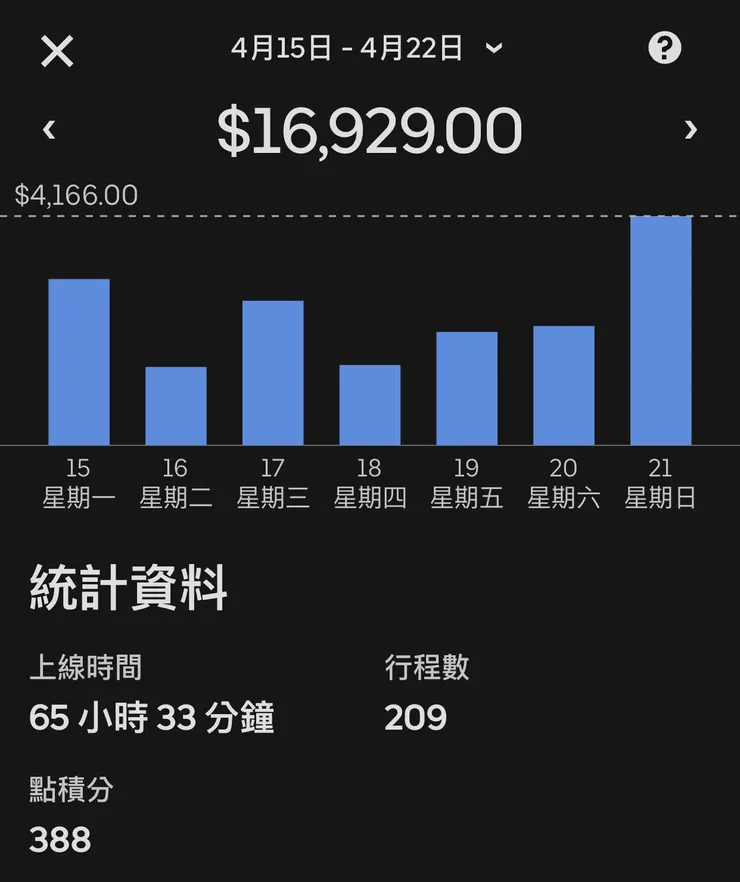
Task: Select the bar for 20 星期六
Action: (564, 385)
